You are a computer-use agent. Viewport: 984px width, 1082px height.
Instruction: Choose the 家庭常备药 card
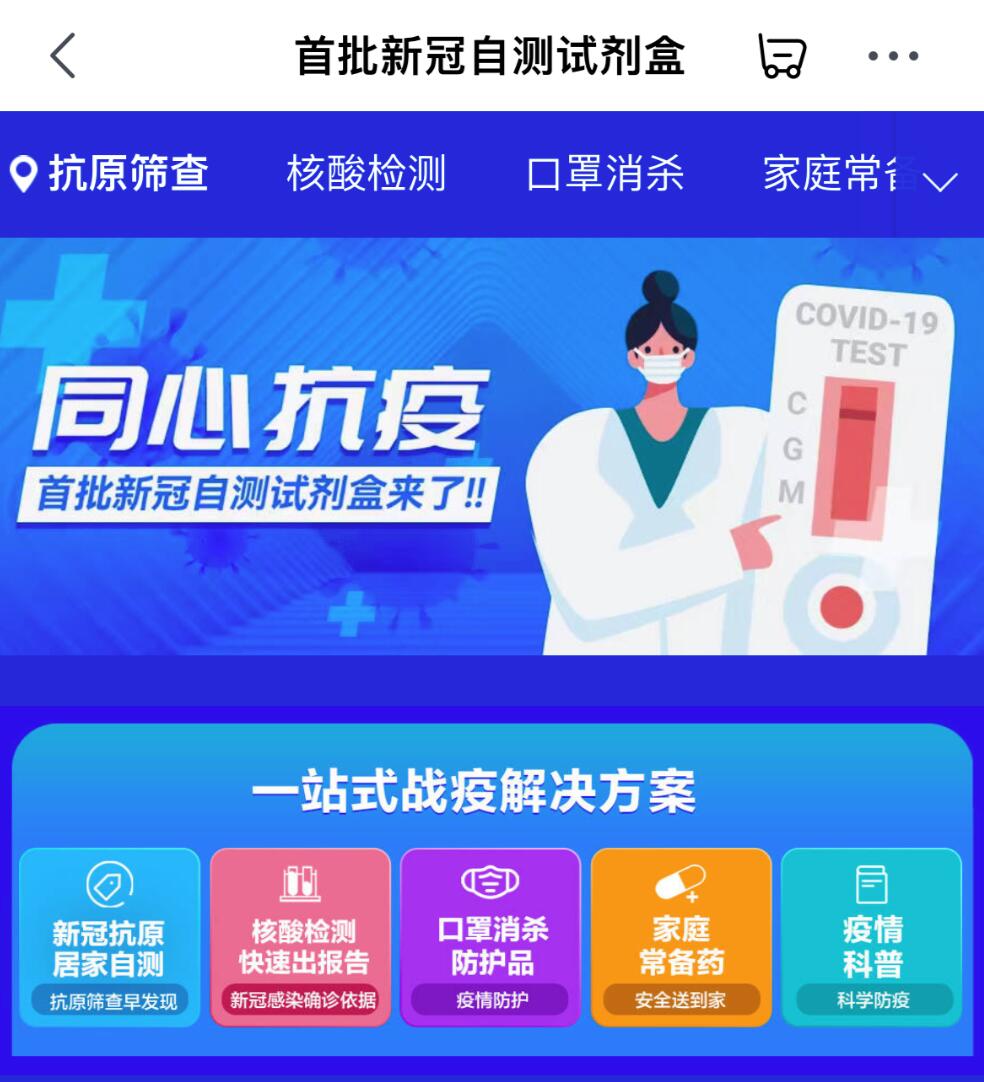click(681, 937)
